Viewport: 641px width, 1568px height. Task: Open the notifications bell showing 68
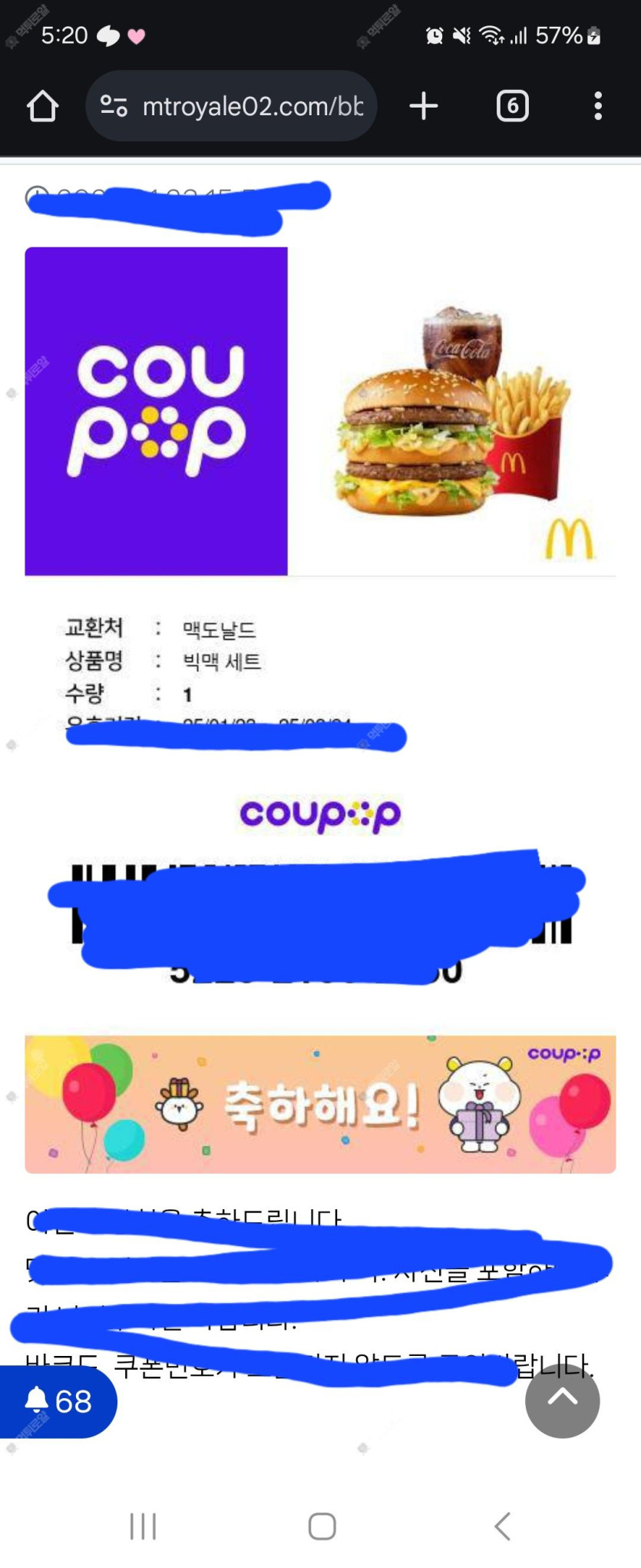pos(58,1401)
